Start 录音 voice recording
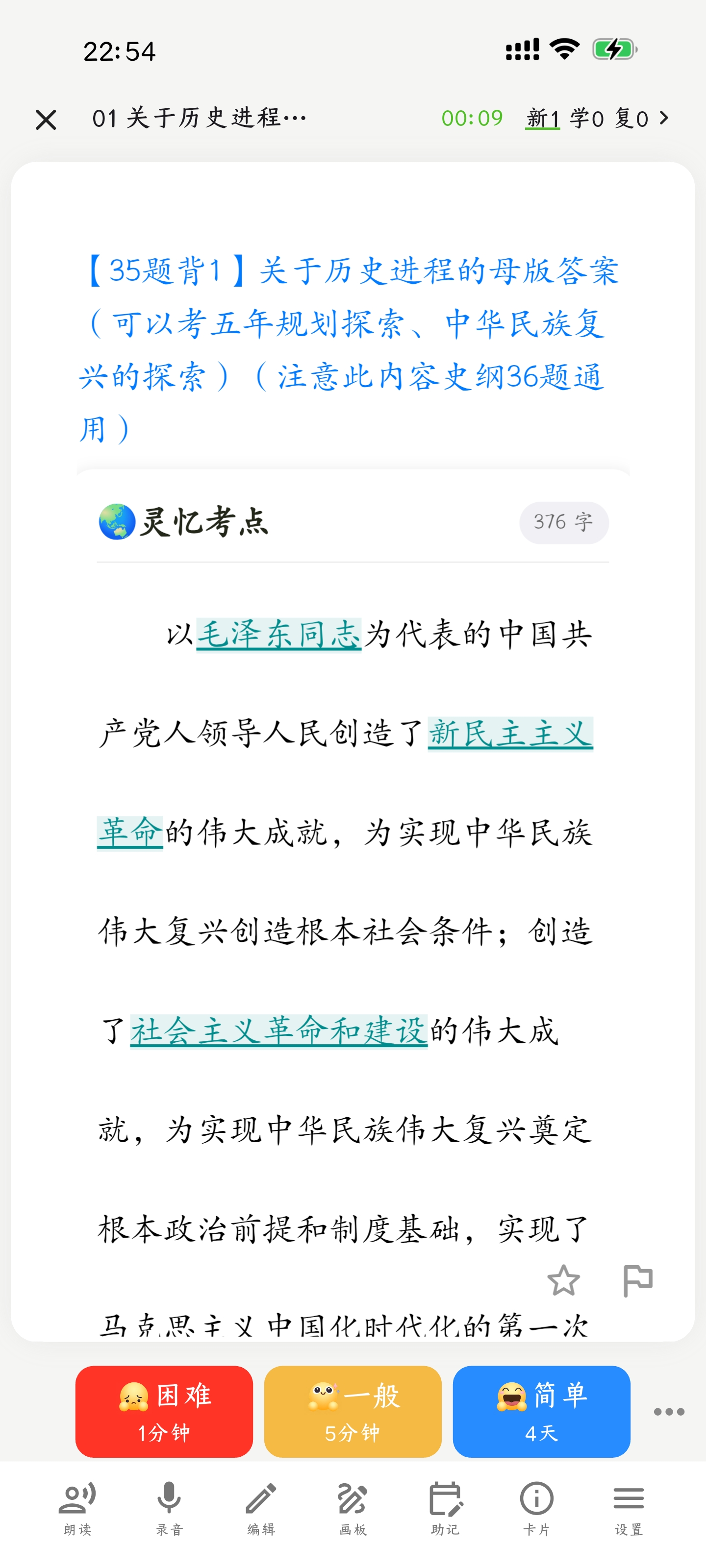Screen dimensions: 706x1568 169,1507
